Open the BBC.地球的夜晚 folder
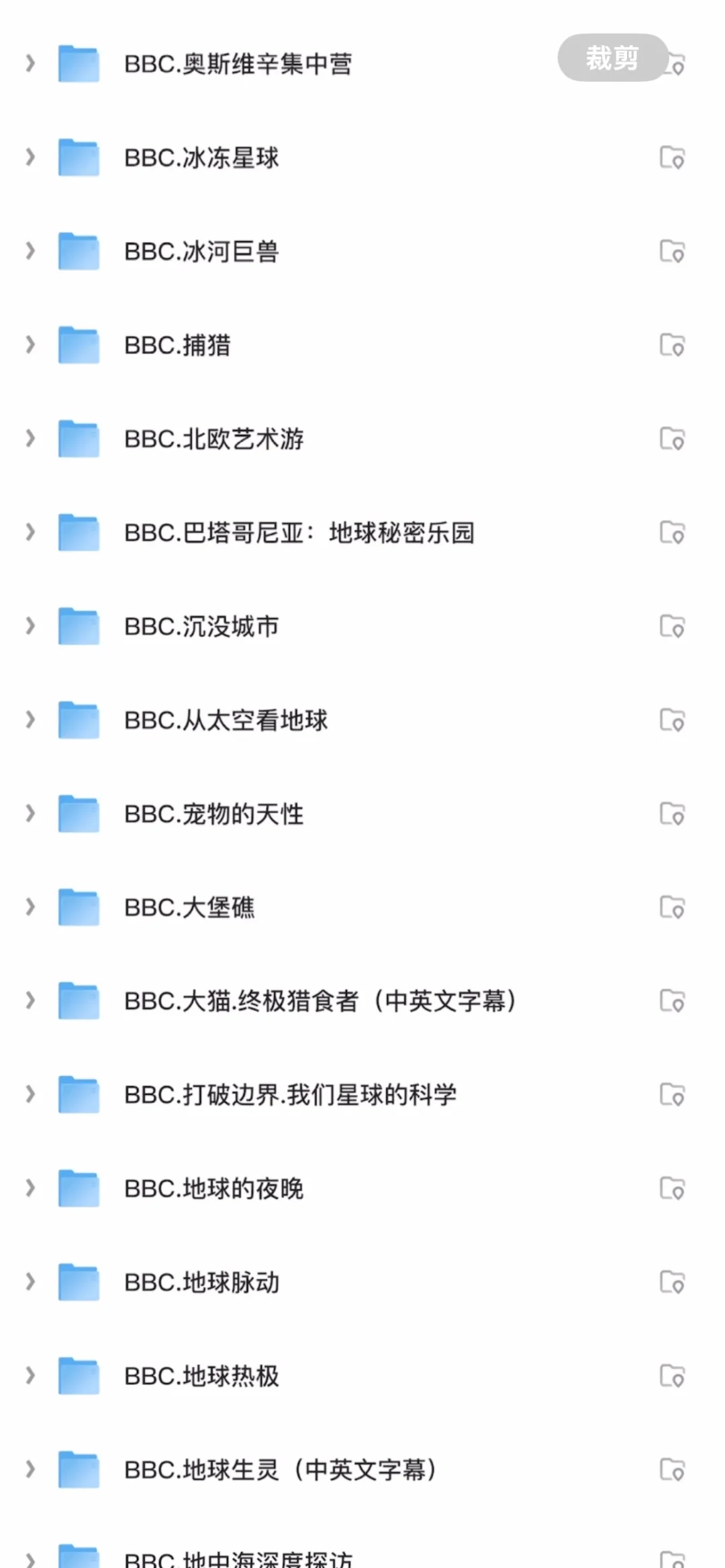Image resolution: width=725 pixels, height=1568 pixels. coord(213,1189)
